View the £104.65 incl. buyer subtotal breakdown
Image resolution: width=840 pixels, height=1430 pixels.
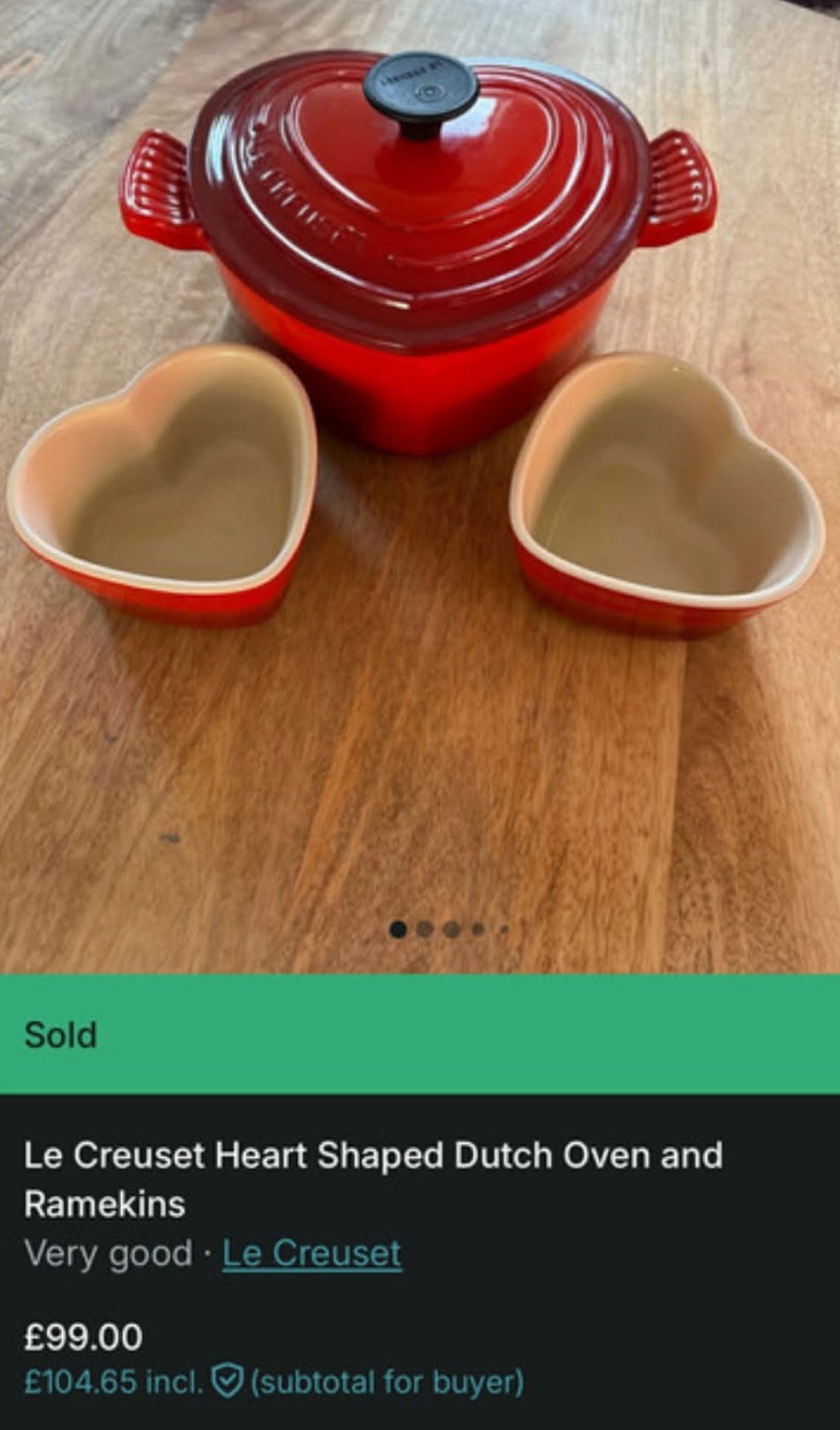(x=274, y=1382)
